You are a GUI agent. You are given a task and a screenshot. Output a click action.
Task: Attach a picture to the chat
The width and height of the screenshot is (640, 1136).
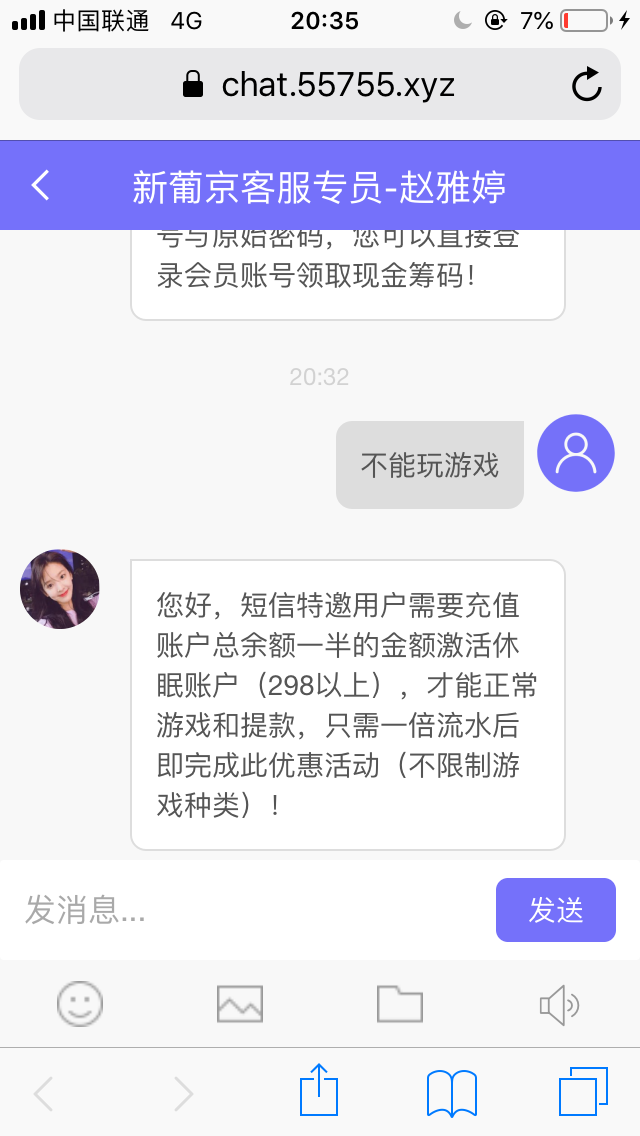point(240,1003)
